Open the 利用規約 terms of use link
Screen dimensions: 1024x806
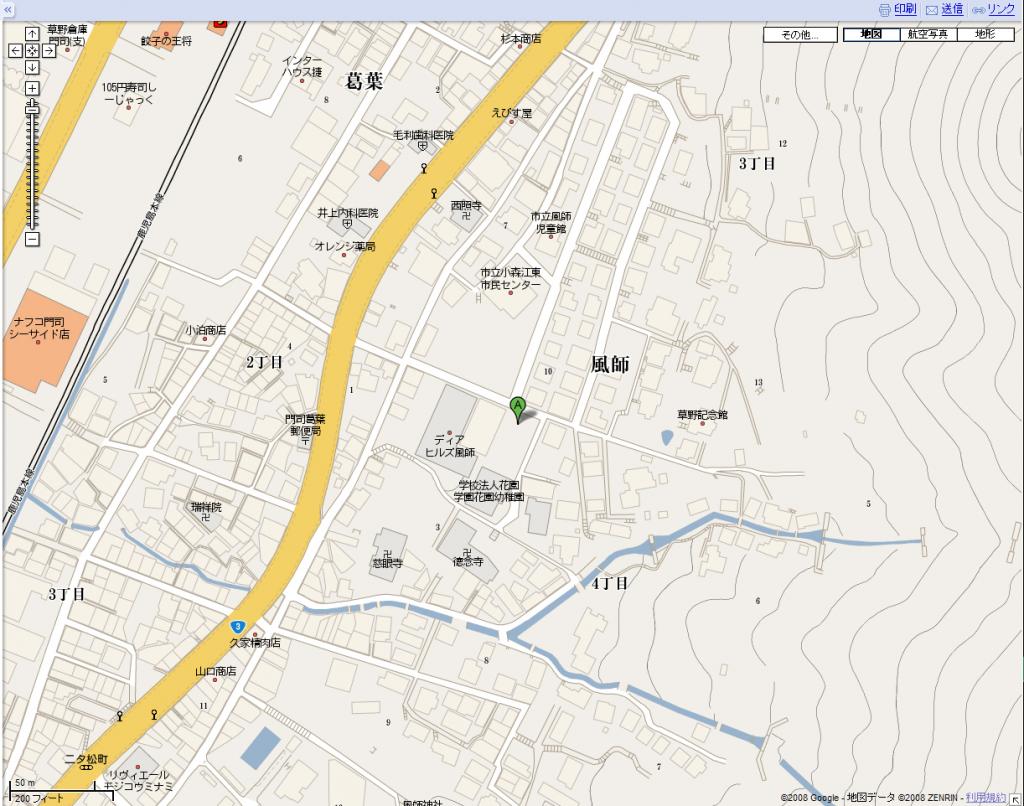(984, 797)
